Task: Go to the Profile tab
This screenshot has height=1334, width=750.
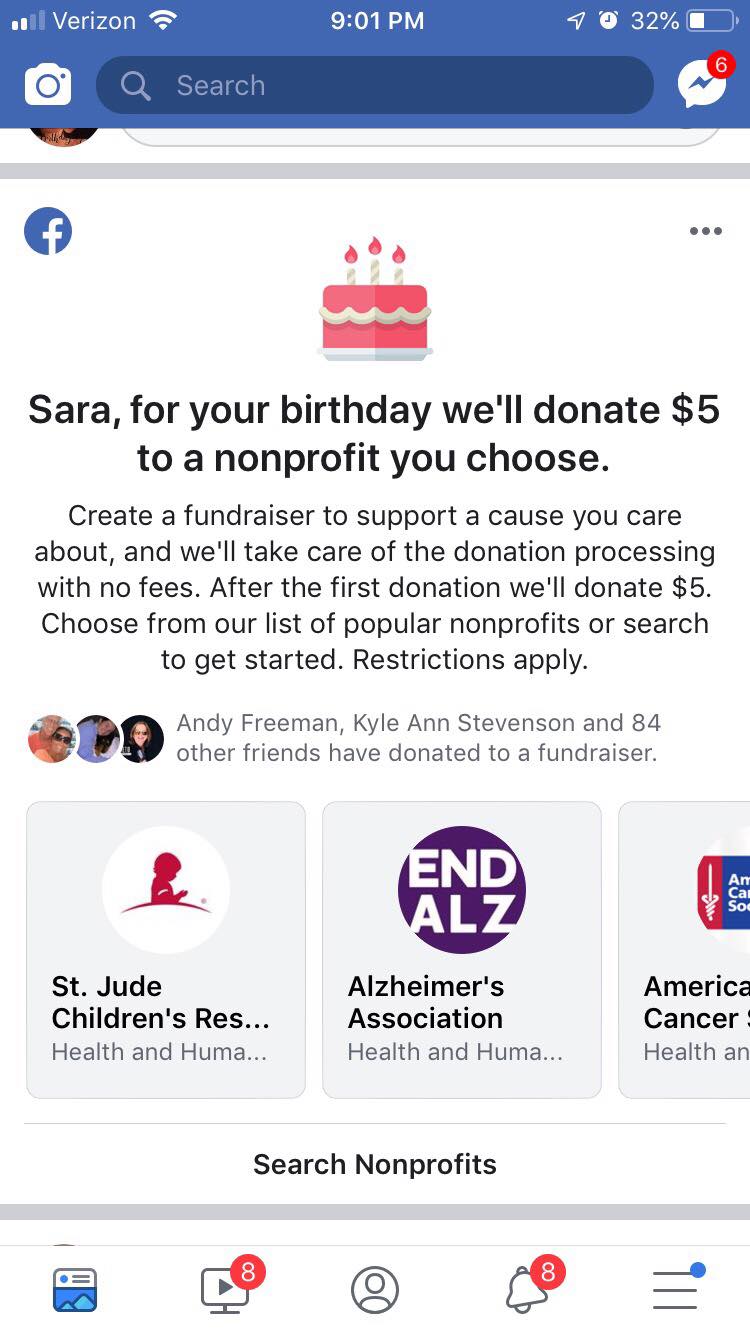Action: [x=375, y=1290]
